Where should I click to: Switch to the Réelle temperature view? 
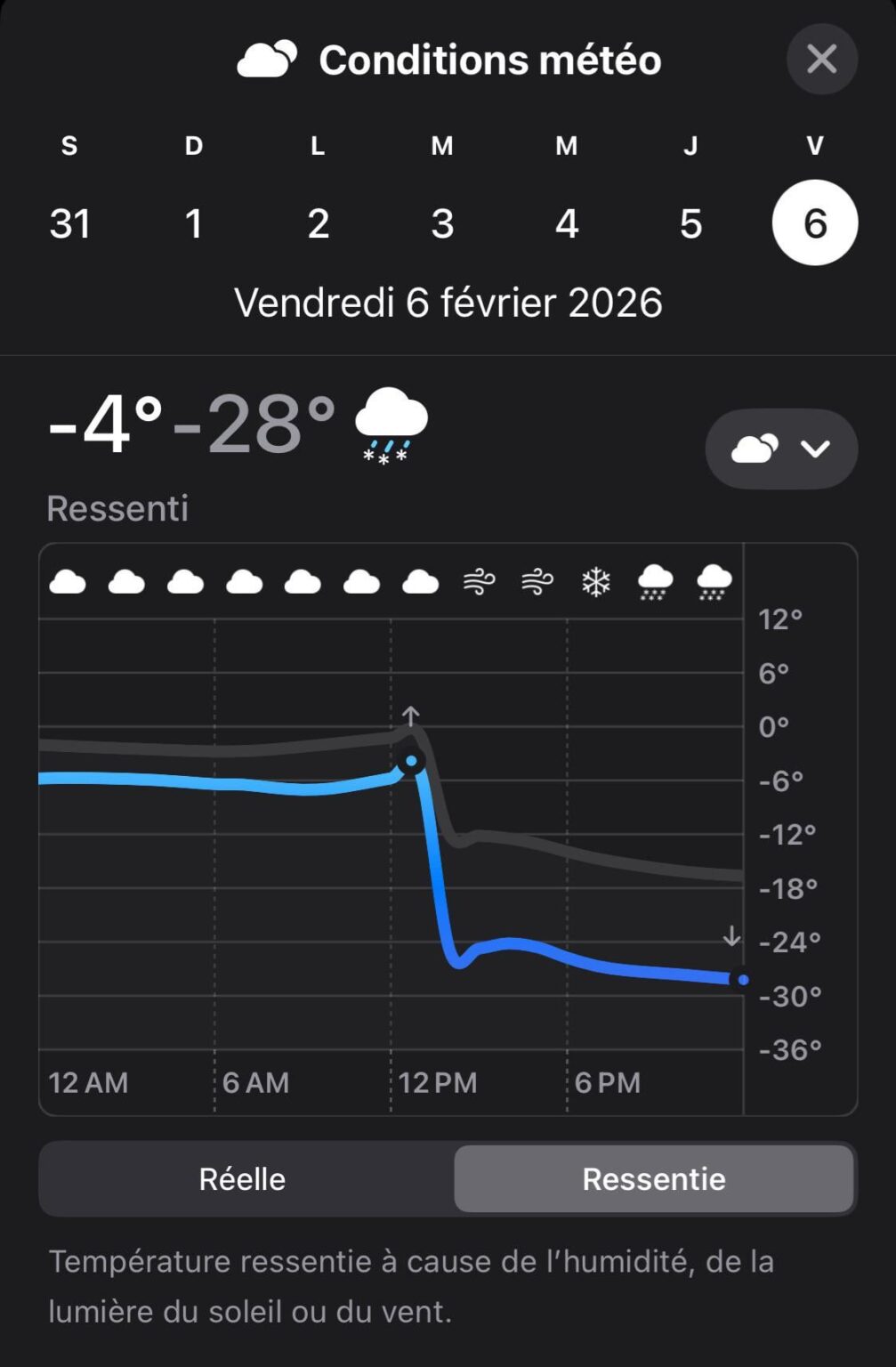click(x=240, y=1178)
